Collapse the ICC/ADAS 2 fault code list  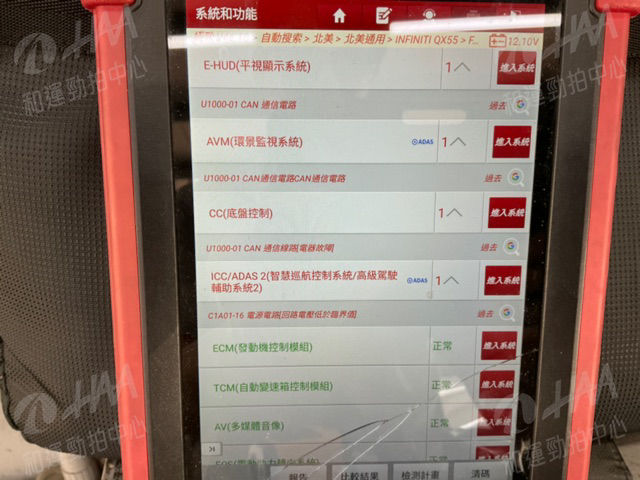pyautogui.click(x=447, y=280)
